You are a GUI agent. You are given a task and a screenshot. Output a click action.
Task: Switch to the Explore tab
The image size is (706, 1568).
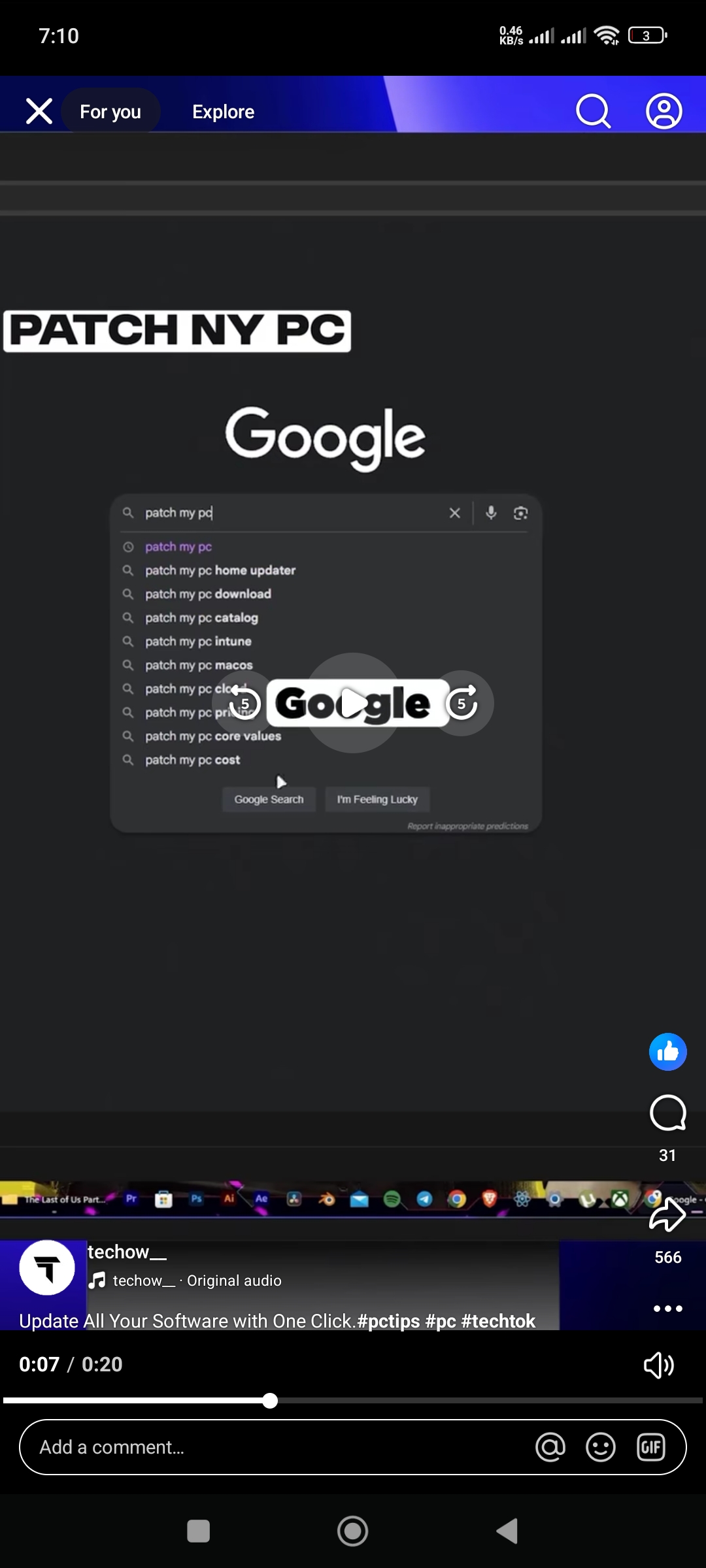point(223,112)
